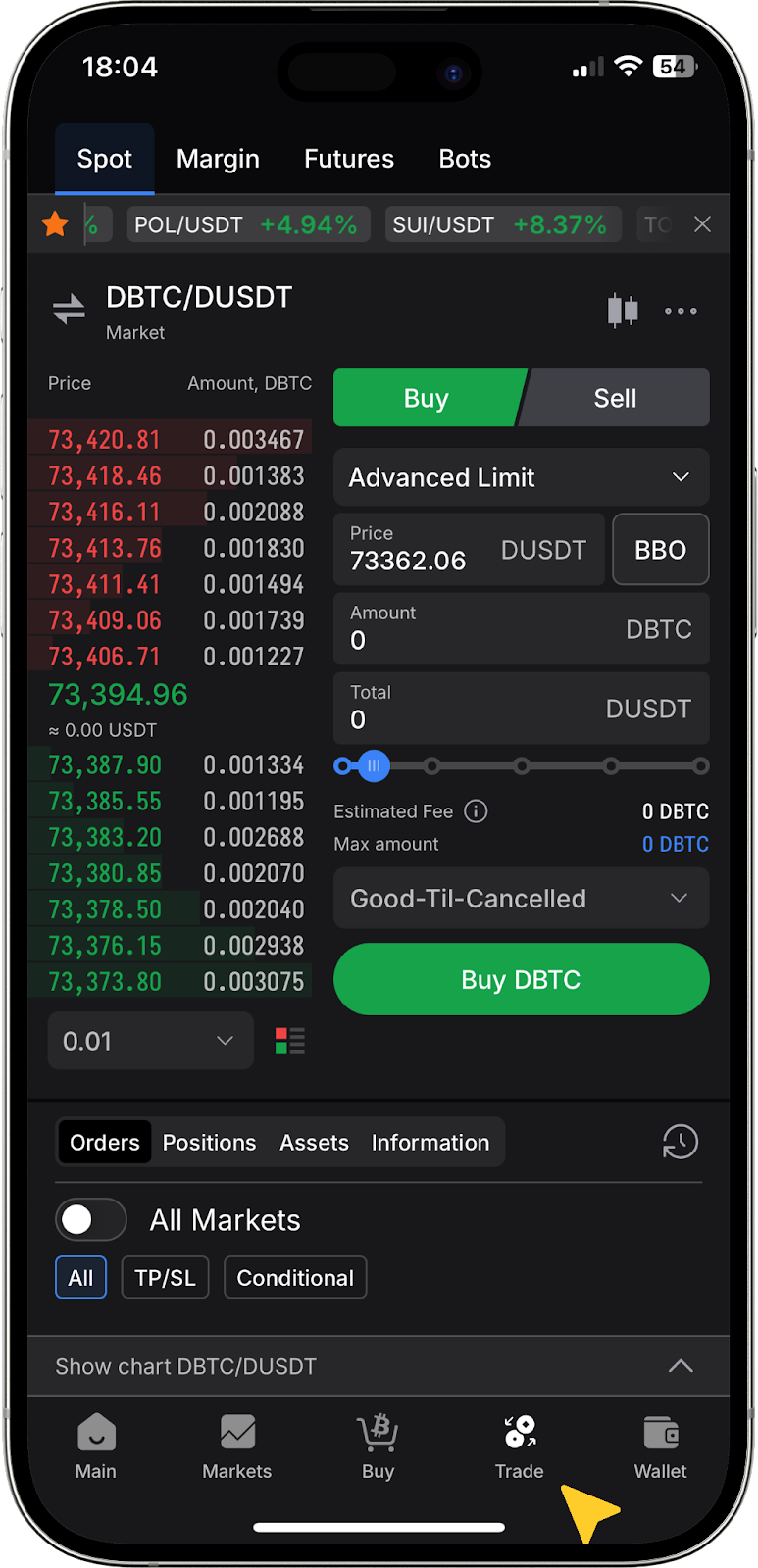Expand the Advanced Limit order type dropdown
The image size is (758, 1568).
[521, 477]
